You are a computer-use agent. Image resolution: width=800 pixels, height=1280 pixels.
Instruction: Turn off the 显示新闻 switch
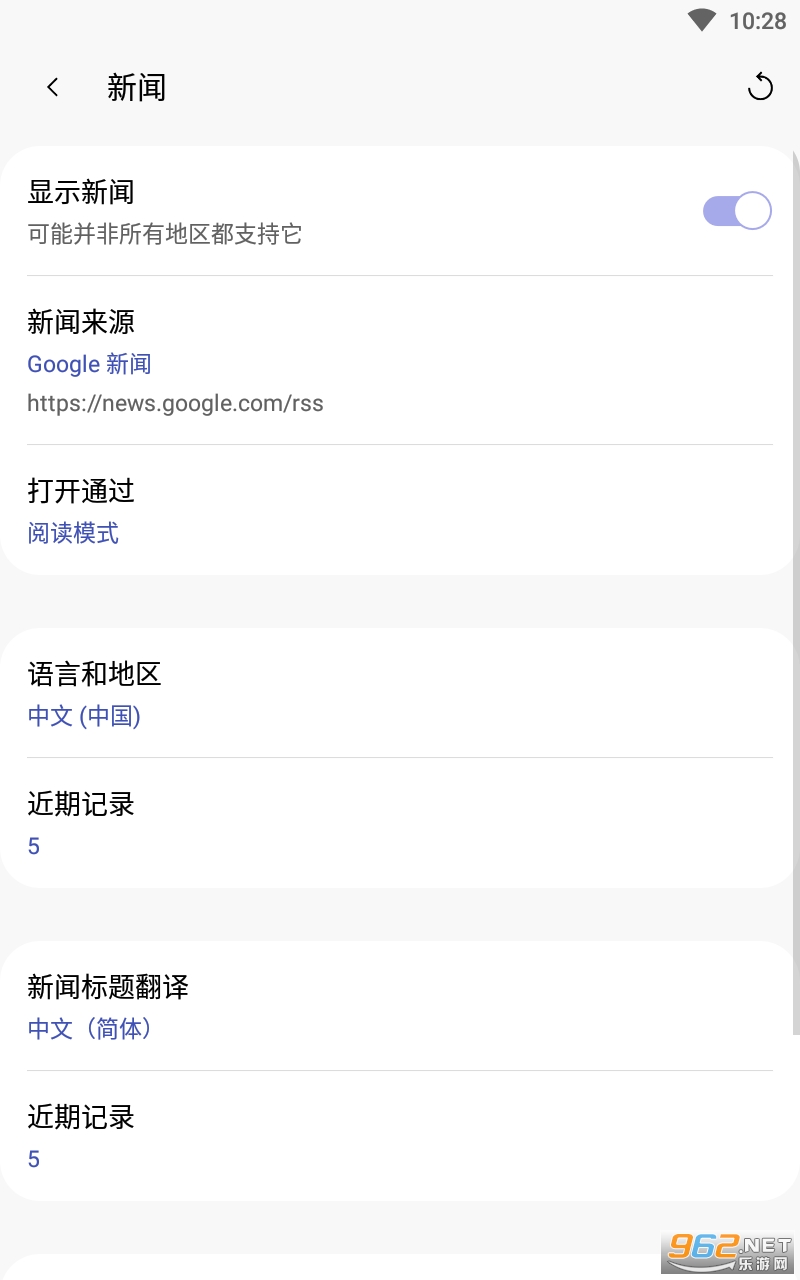(x=737, y=211)
